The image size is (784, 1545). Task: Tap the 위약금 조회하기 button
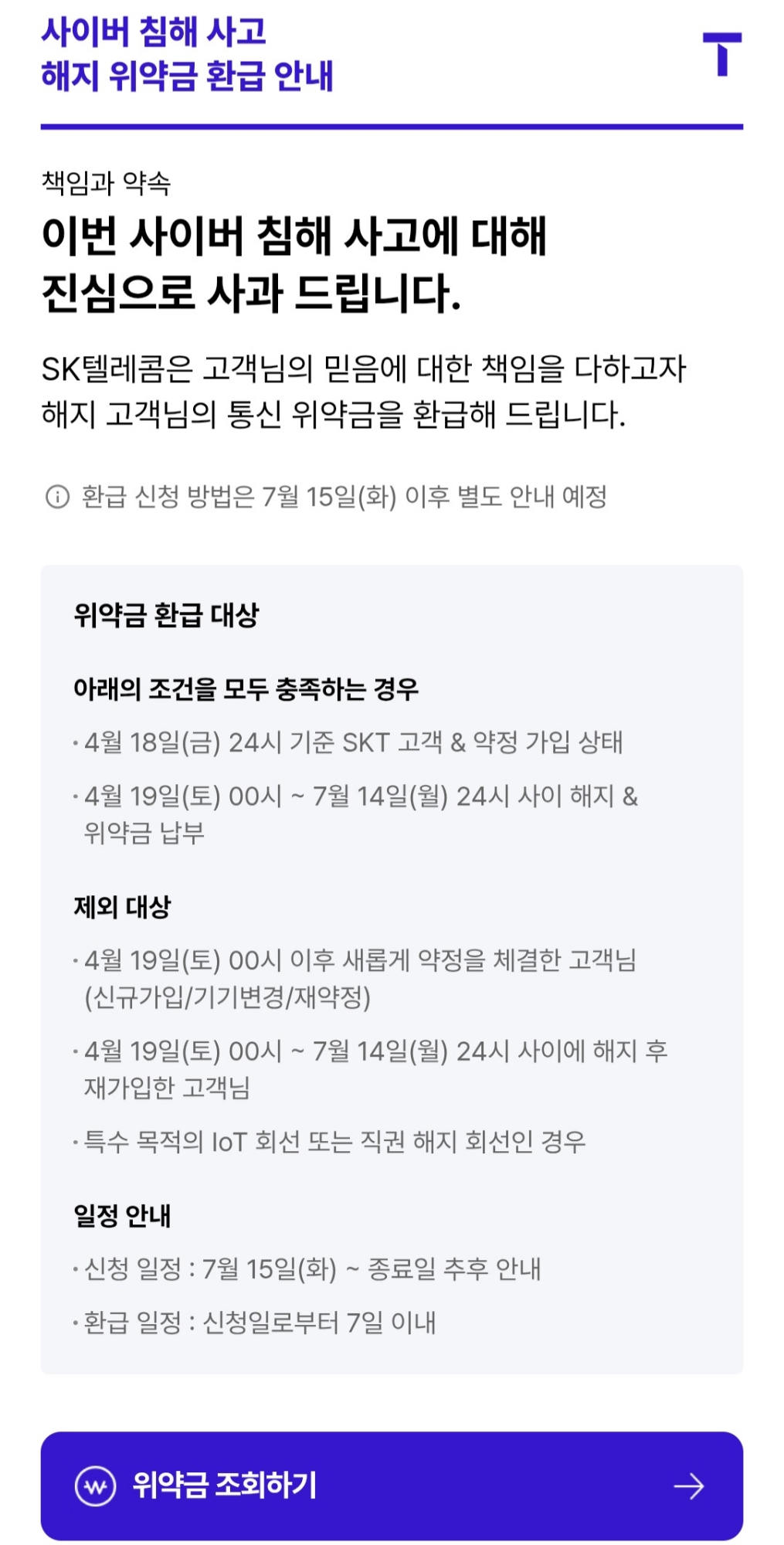[392, 1486]
